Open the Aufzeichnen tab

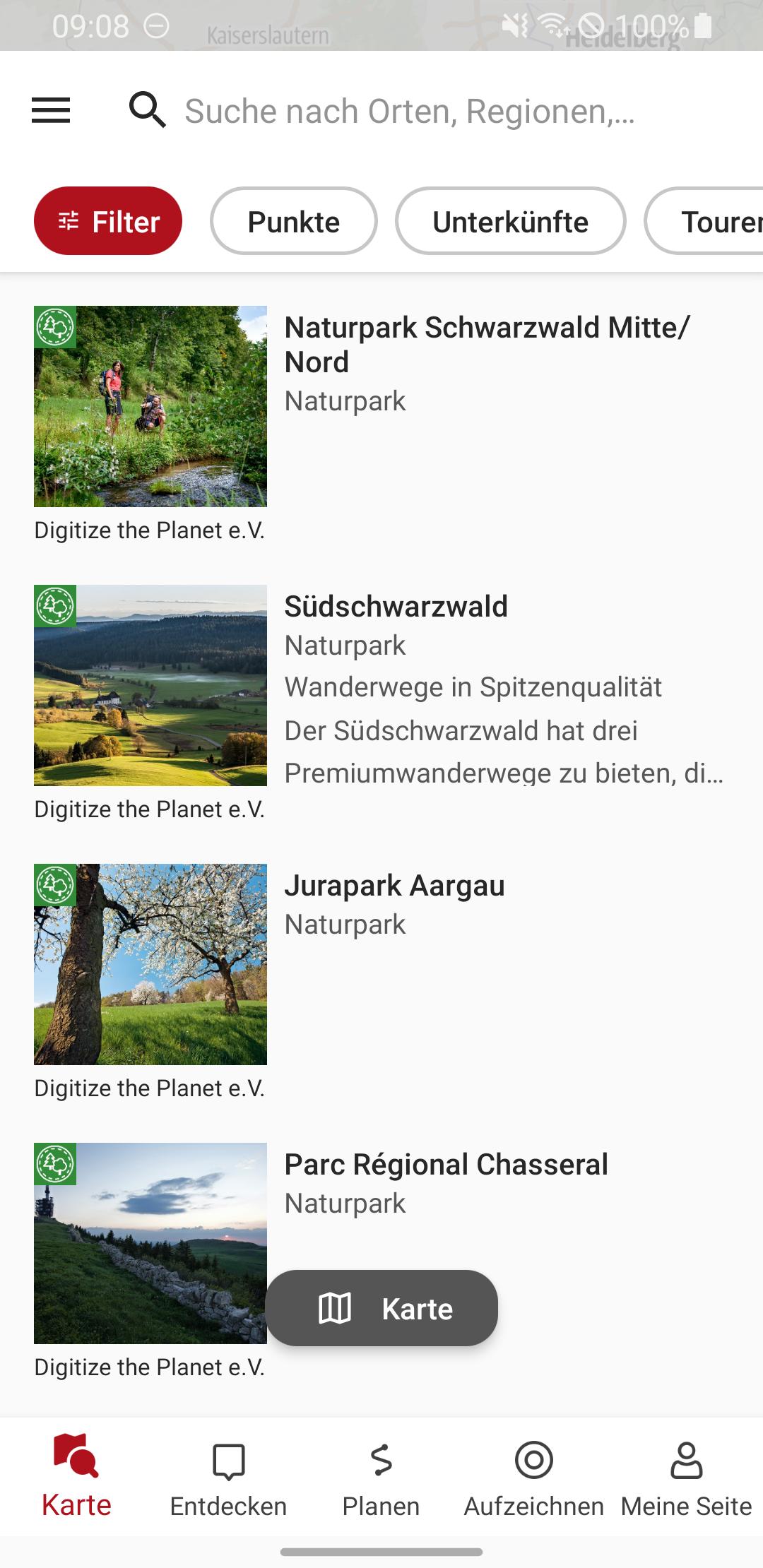coord(533,1480)
